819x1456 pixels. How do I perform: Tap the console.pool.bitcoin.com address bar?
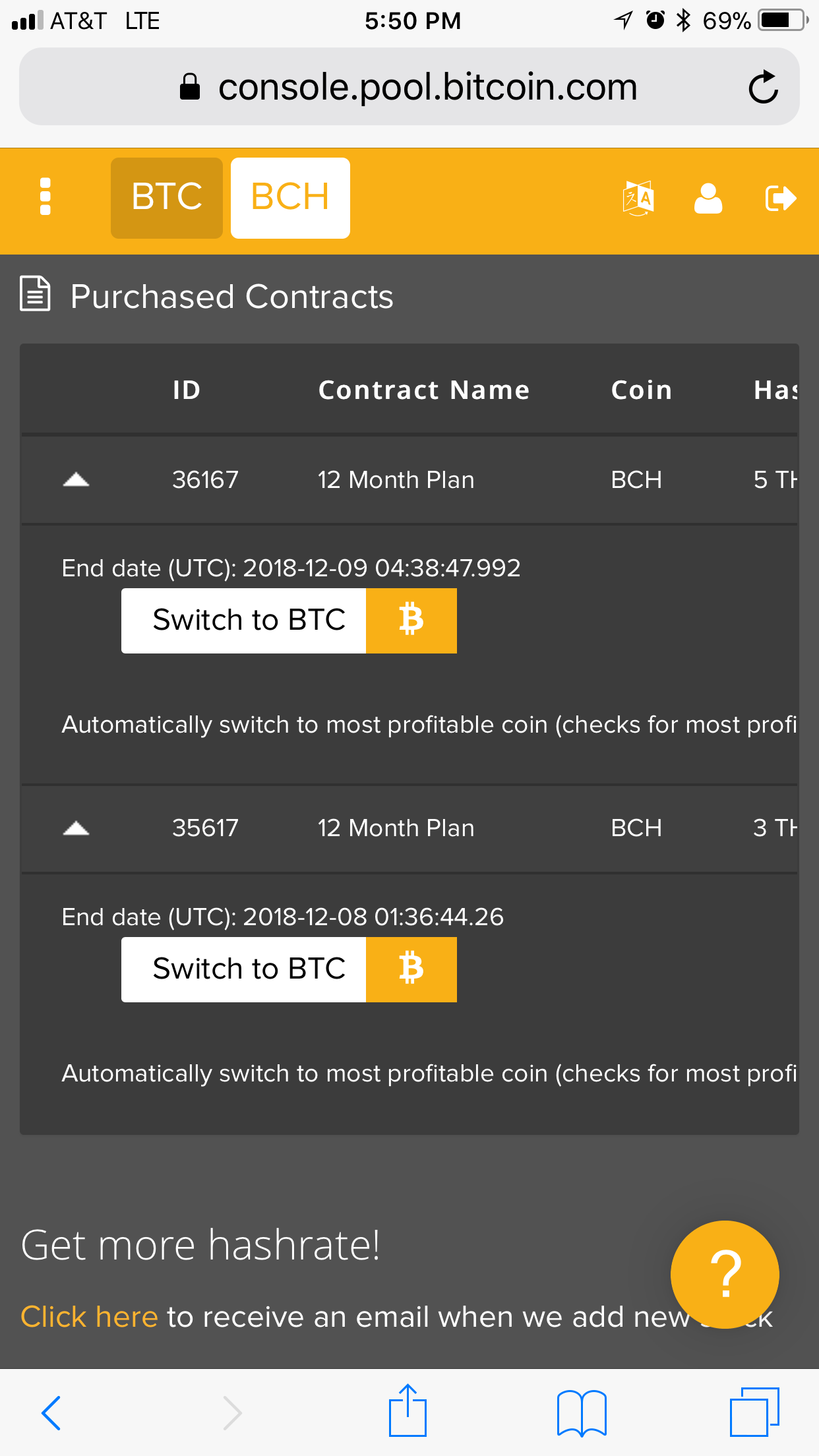click(x=409, y=86)
